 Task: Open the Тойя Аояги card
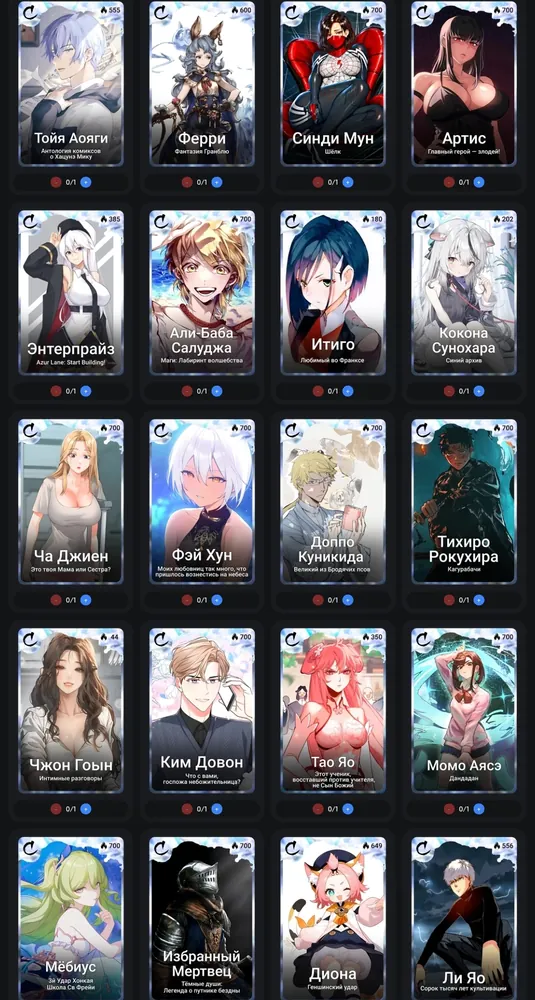point(71,84)
